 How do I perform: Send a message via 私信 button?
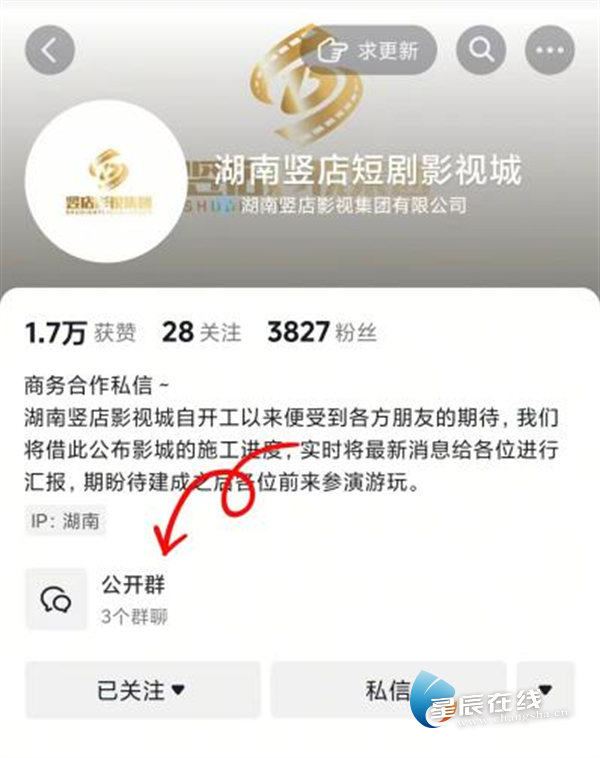388,689
